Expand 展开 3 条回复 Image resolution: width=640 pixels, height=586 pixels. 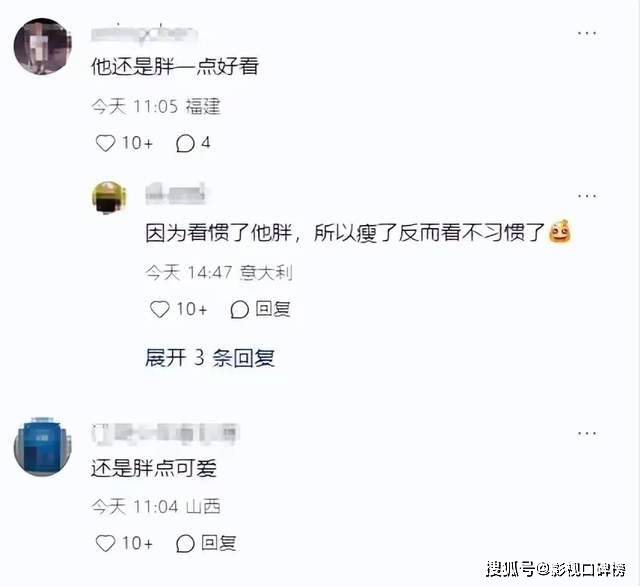pyautogui.click(x=210, y=358)
